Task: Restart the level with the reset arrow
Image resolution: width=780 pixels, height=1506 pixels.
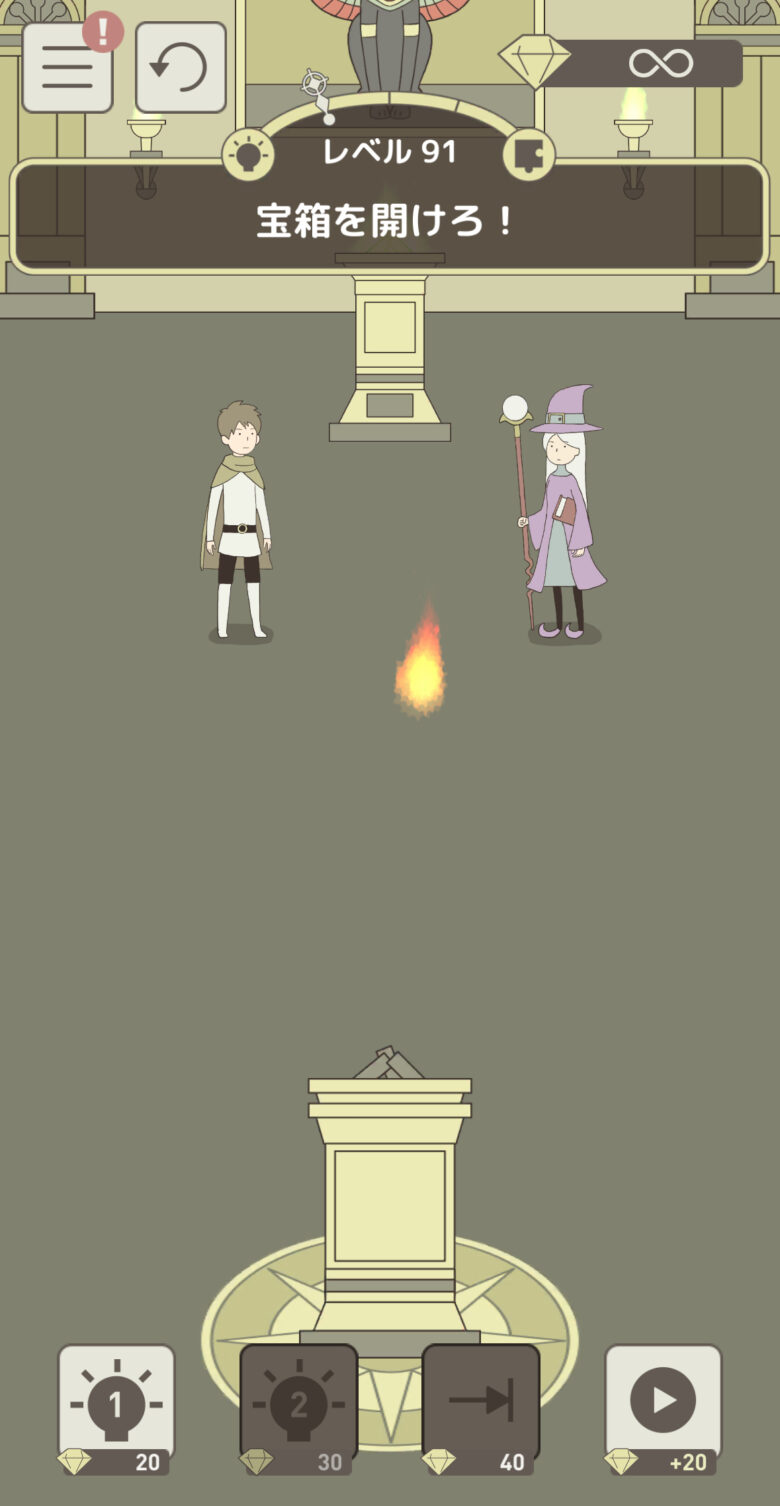Action: [180, 67]
